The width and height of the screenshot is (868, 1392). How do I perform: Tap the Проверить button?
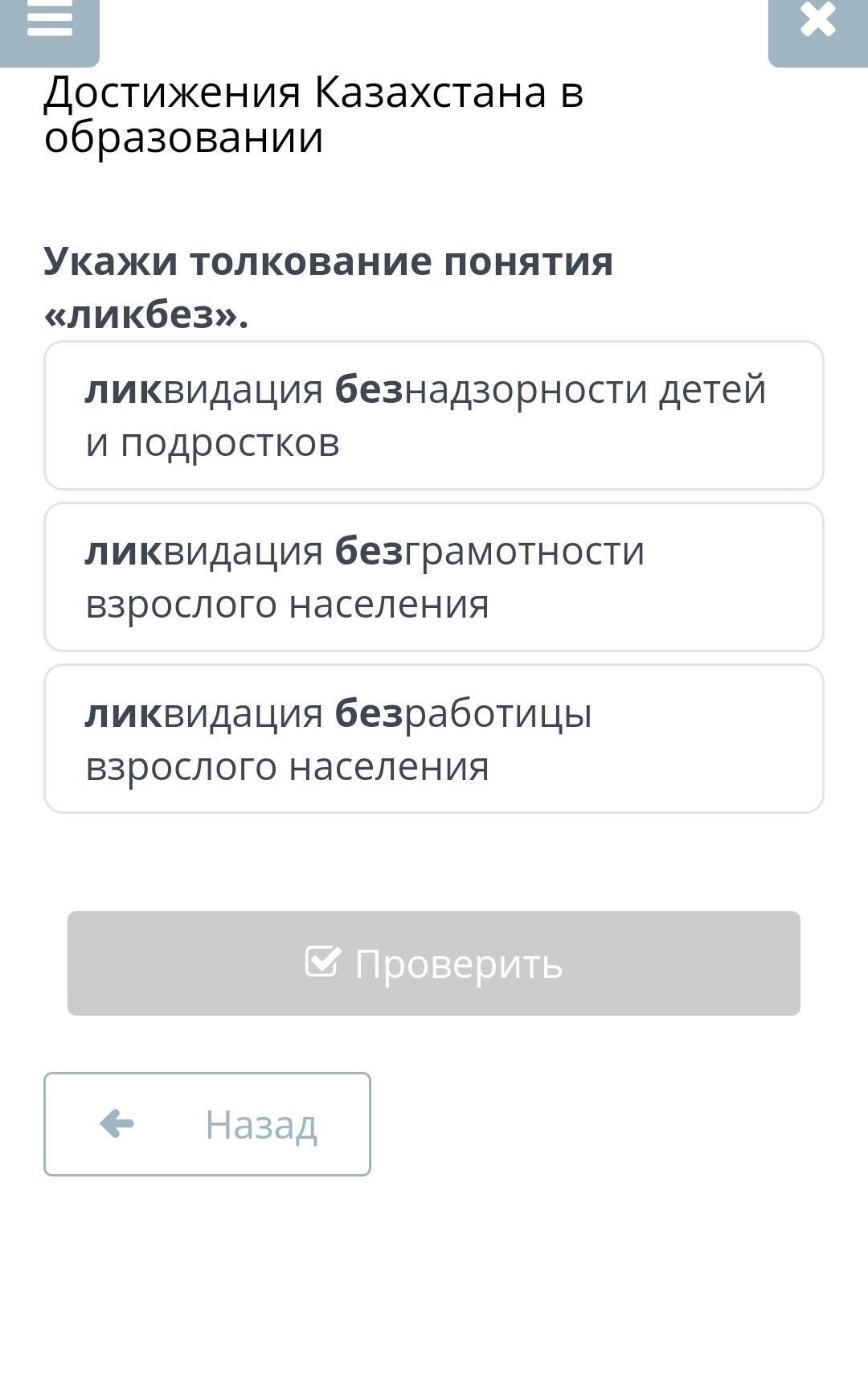coord(434,963)
